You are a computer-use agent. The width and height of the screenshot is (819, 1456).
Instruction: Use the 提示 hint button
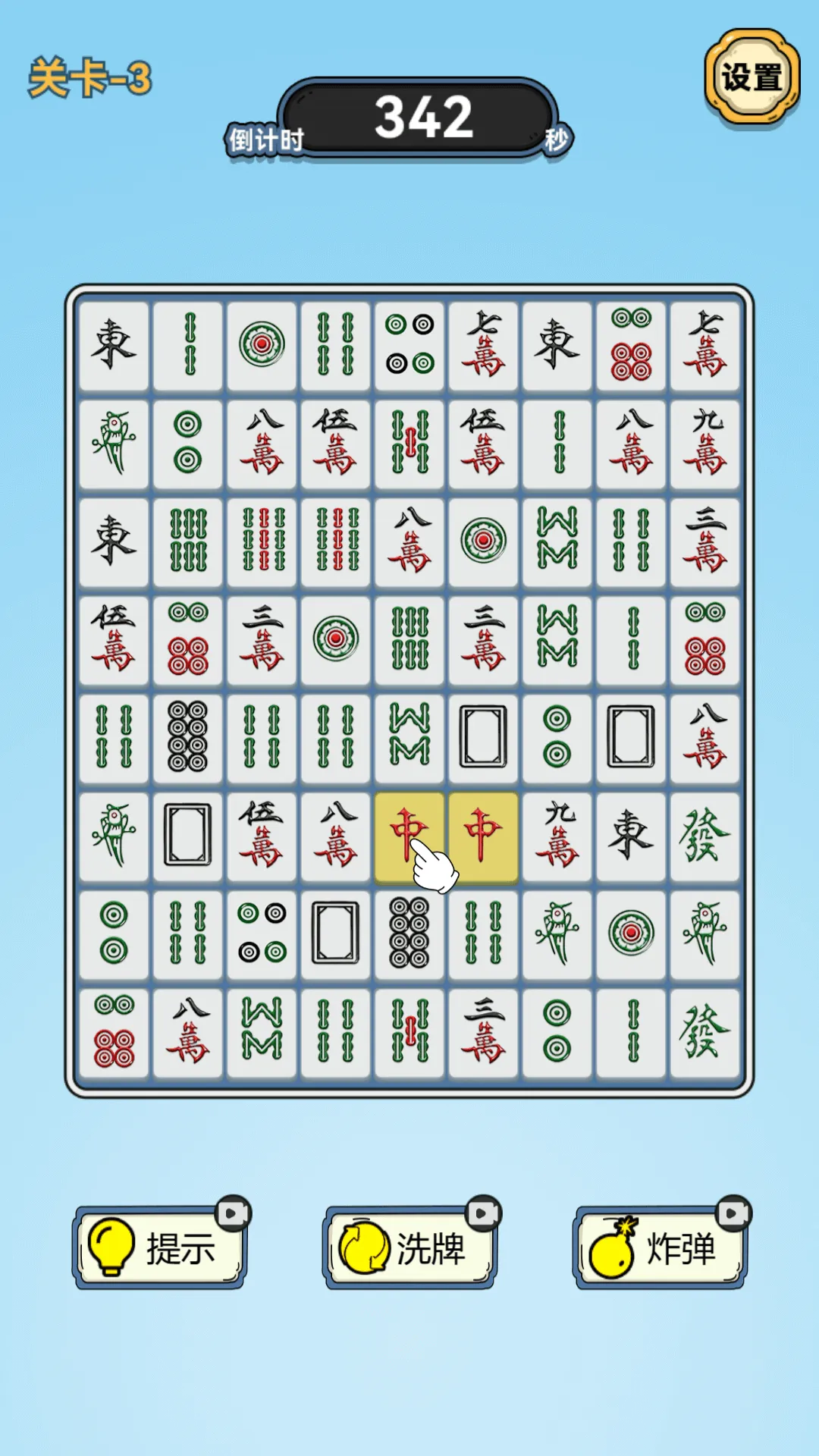[x=161, y=1247]
